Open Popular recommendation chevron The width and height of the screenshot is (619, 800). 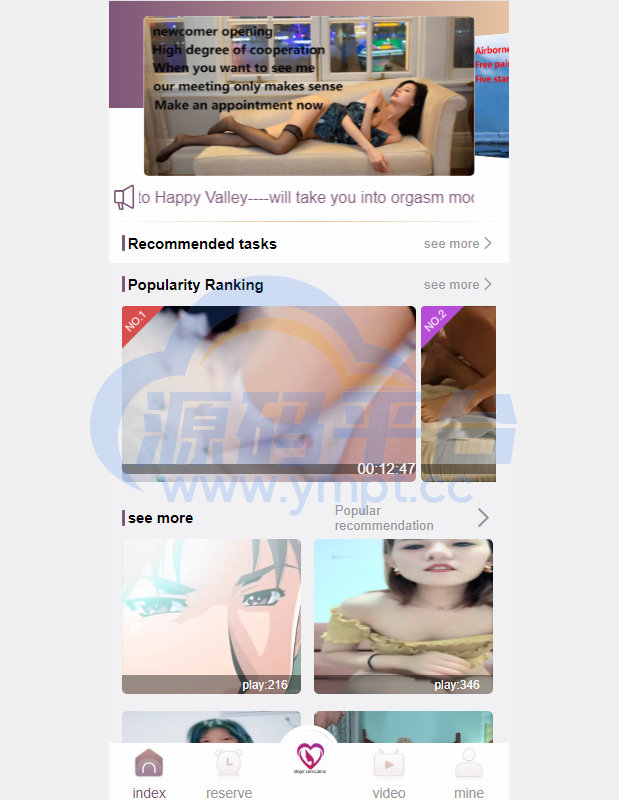pyautogui.click(x=483, y=518)
